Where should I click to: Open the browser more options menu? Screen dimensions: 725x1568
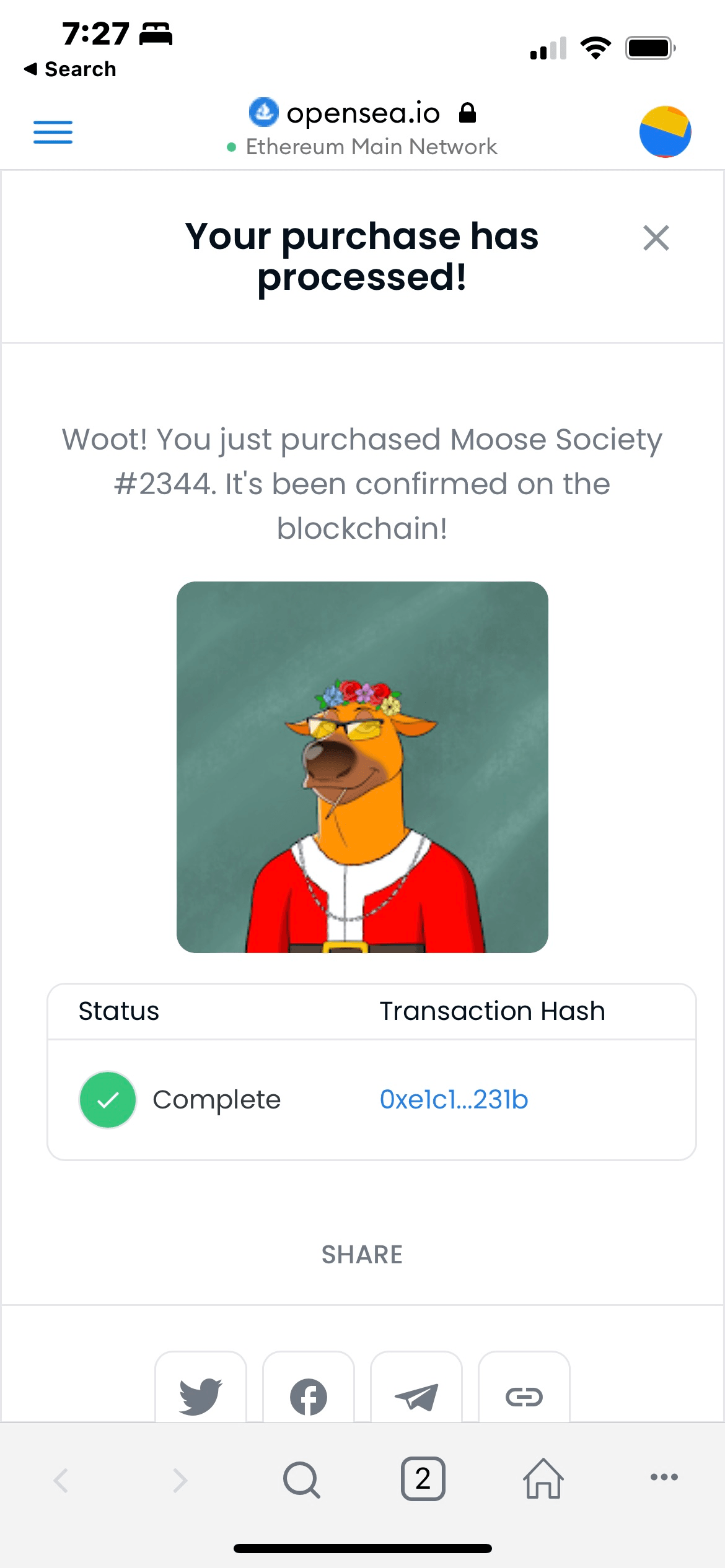tap(664, 1478)
